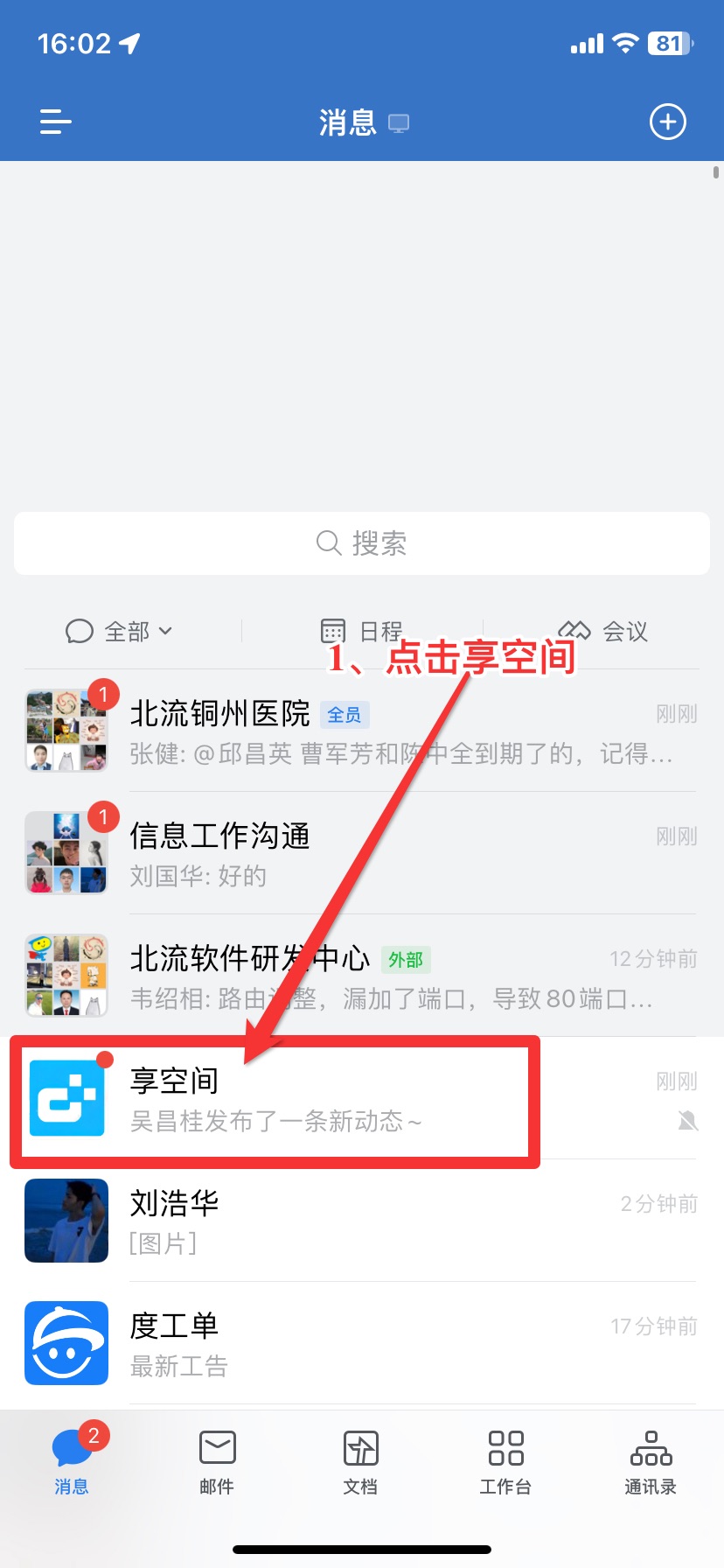
Task: Switch to the 文档 tab
Action: [360, 1463]
